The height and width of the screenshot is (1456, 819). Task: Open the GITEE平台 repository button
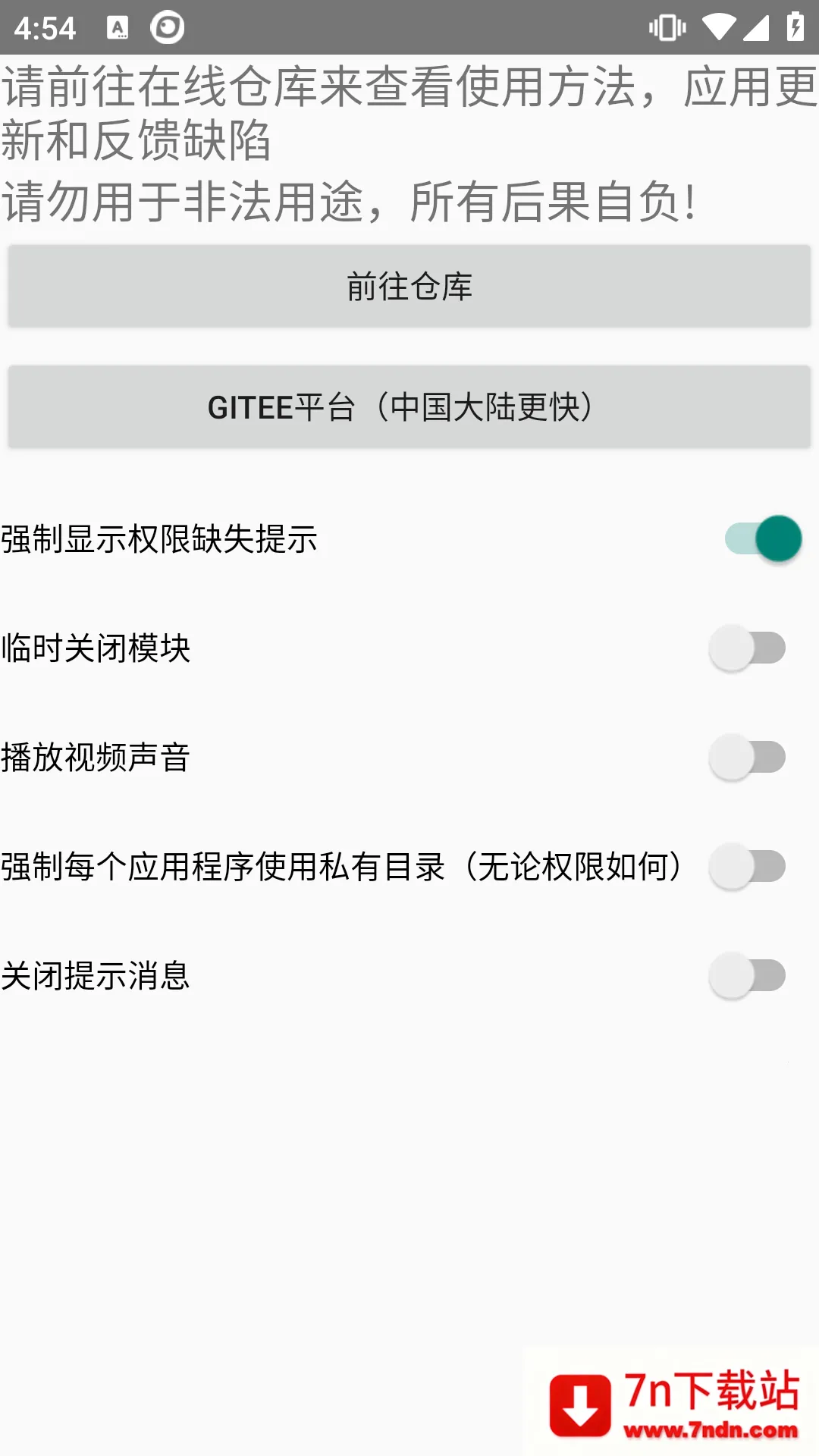[409, 406]
